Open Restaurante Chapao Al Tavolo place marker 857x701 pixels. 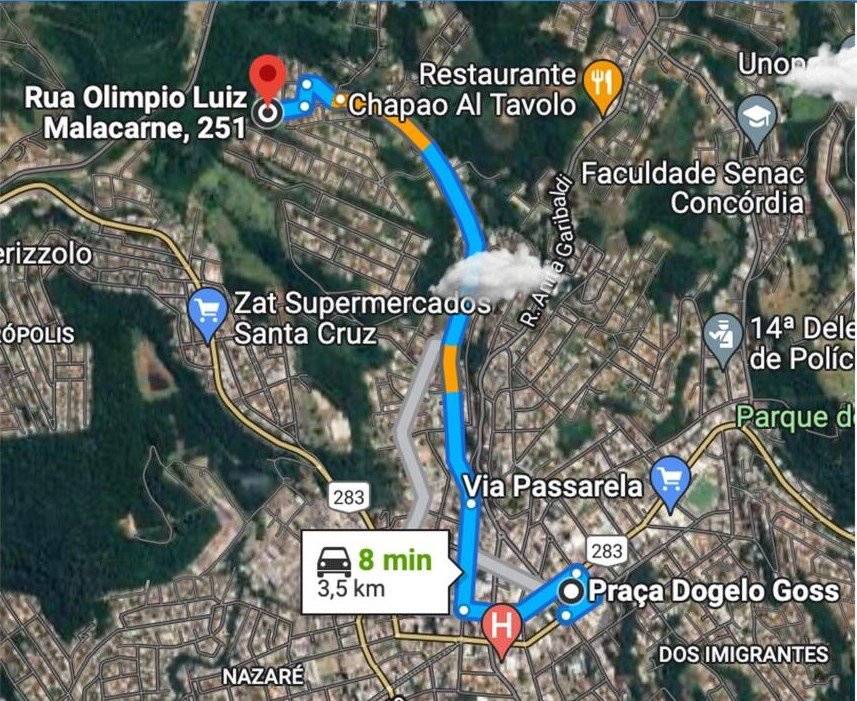click(x=601, y=84)
